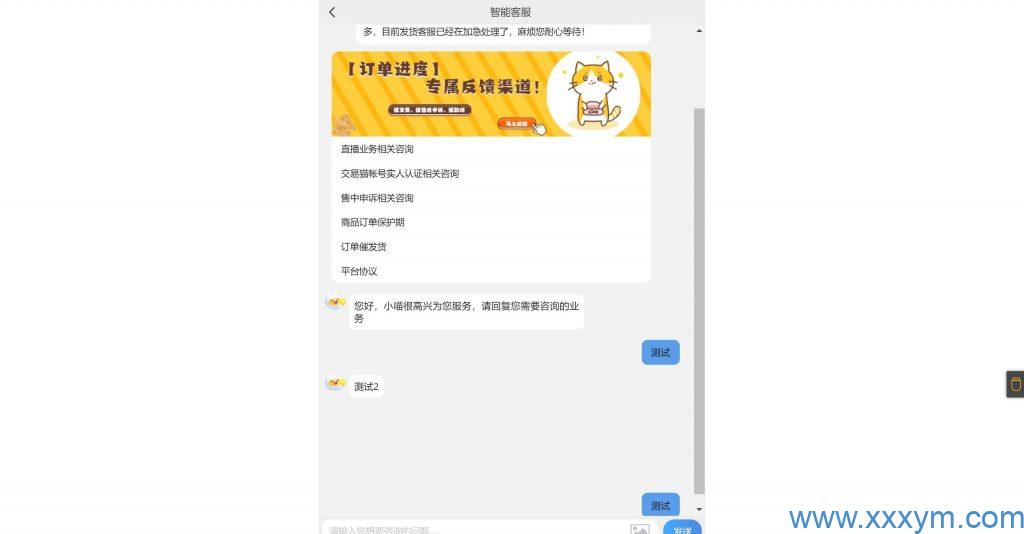
Task: Select 订单催发货 option
Action: pyautogui.click(x=363, y=247)
